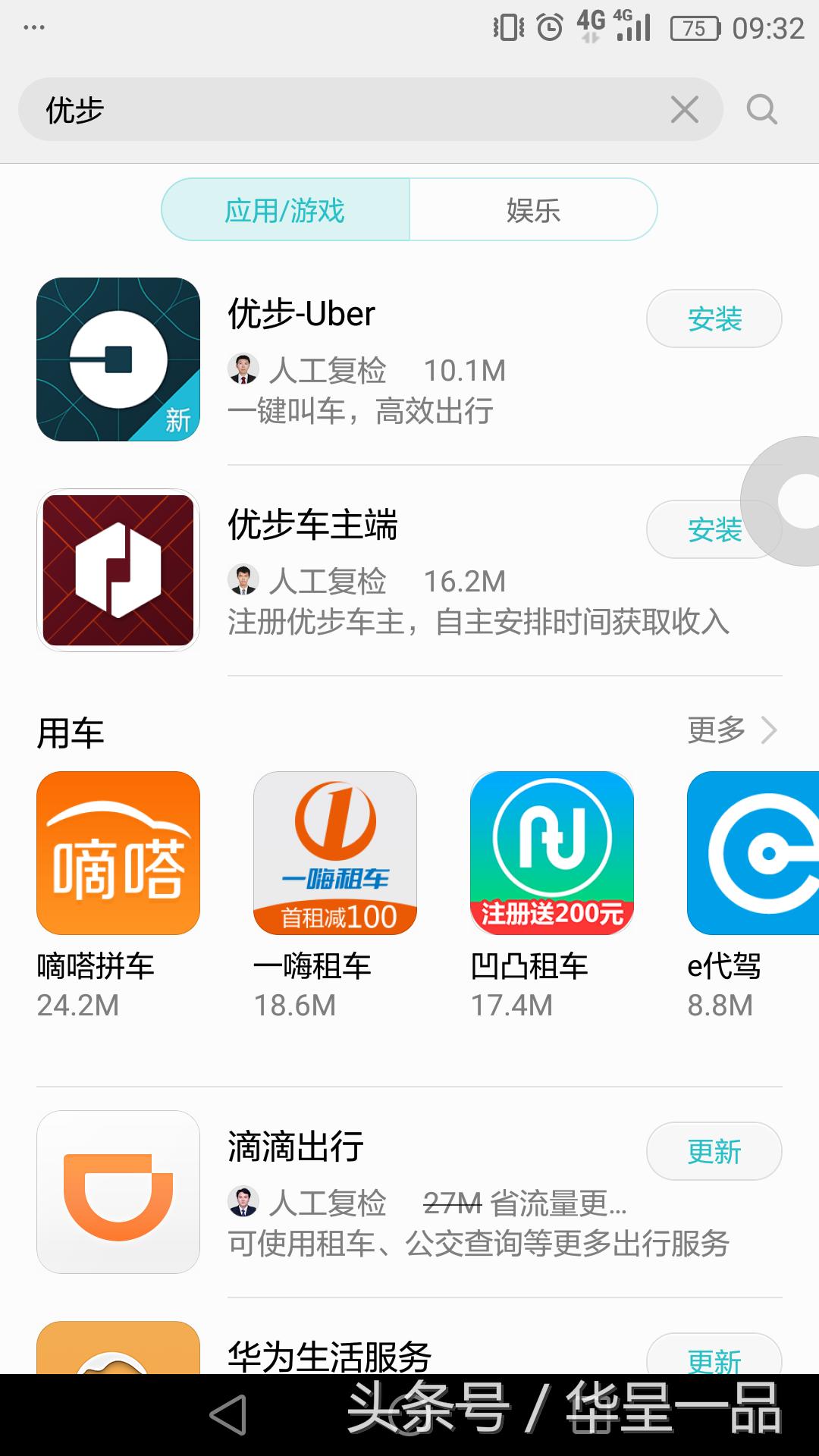Clear the search box with the X icon
Screen dimensions: 819x1456
[684, 109]
